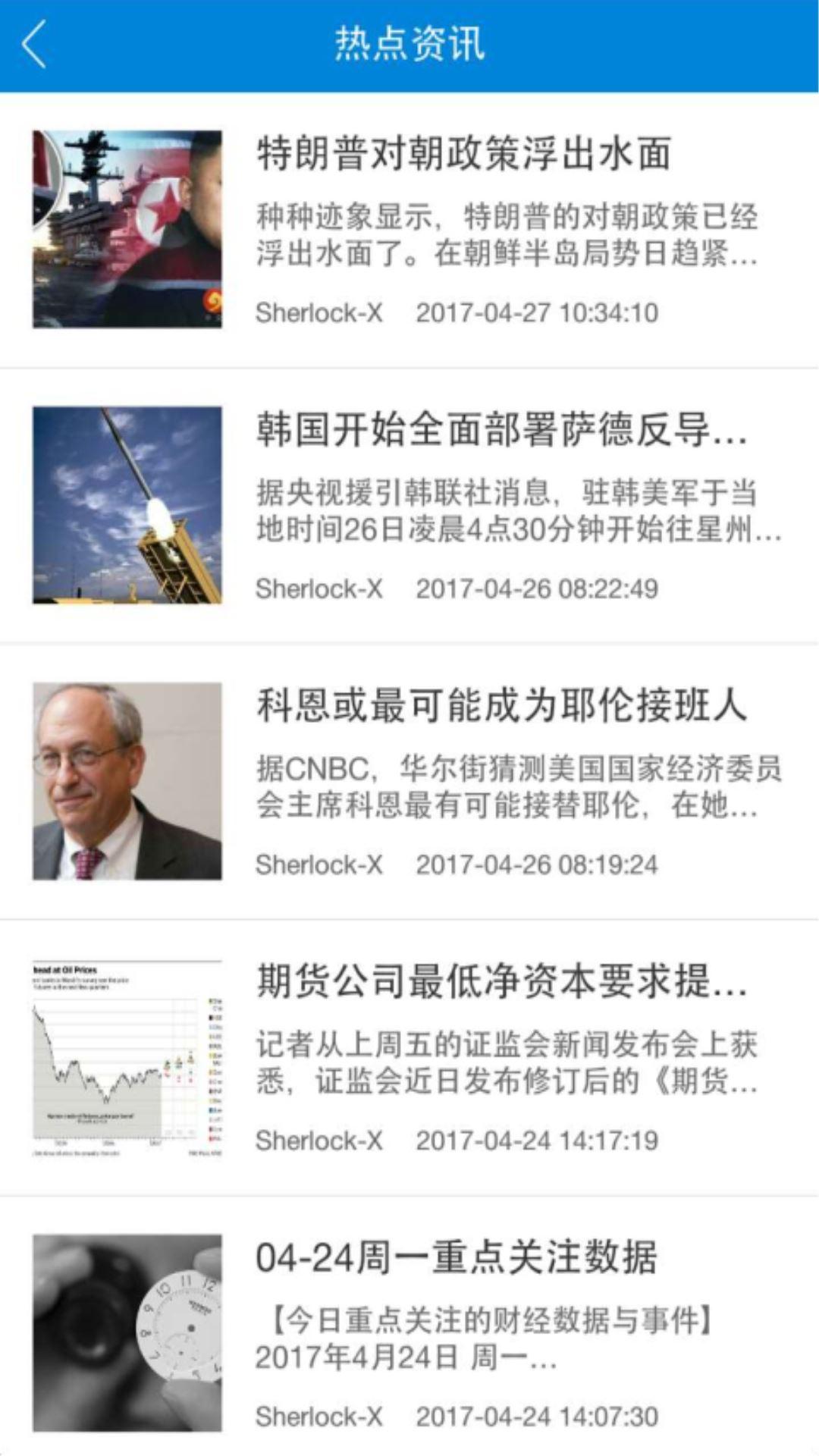Open the aircraft carrier thumbnail image
This screenshot has height=1456, width=819.
127,227
